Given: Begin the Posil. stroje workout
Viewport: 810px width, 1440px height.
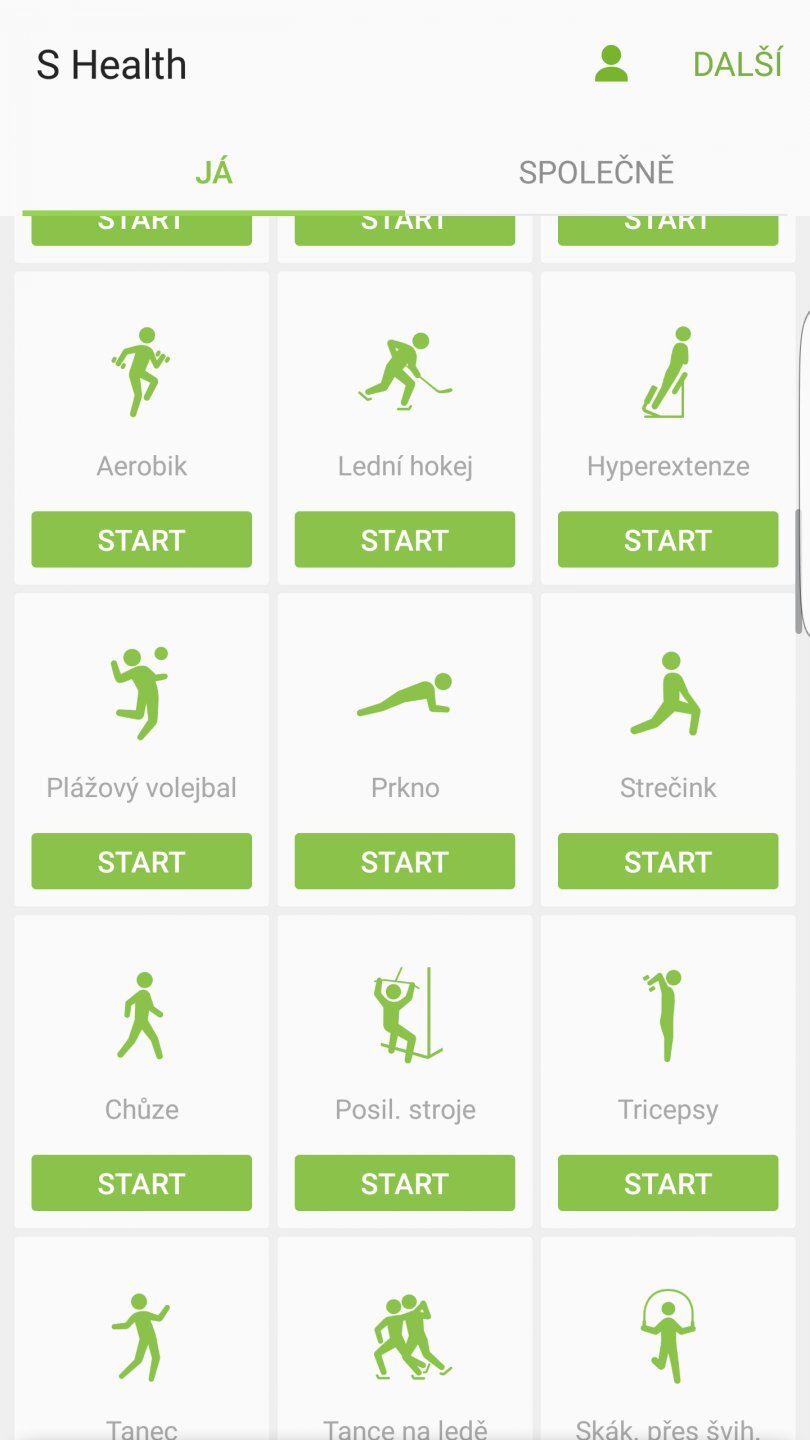Looking at the screenshot, I should (x=404, y=1183).
